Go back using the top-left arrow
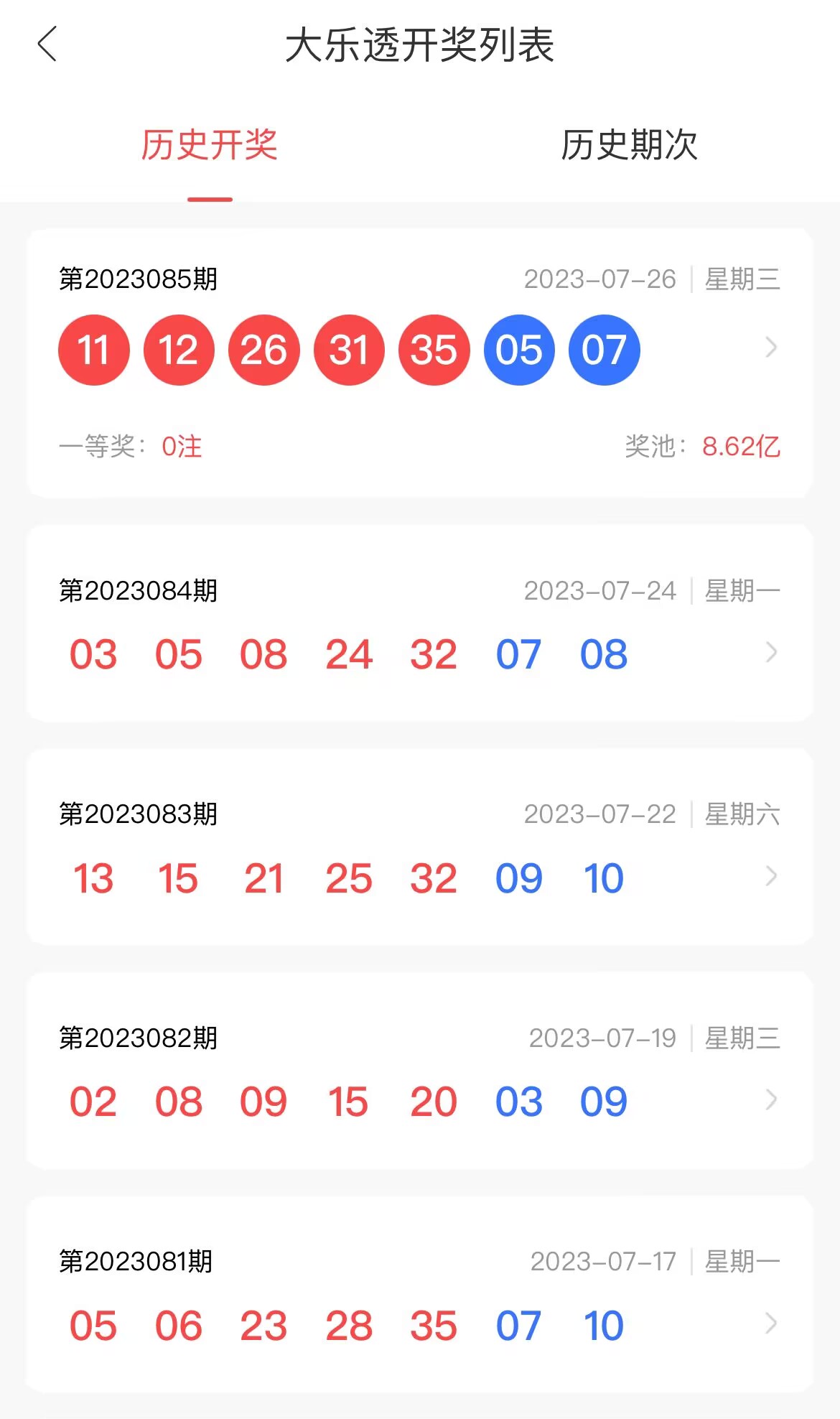840x1419 pixels. [x=47, y=45]
